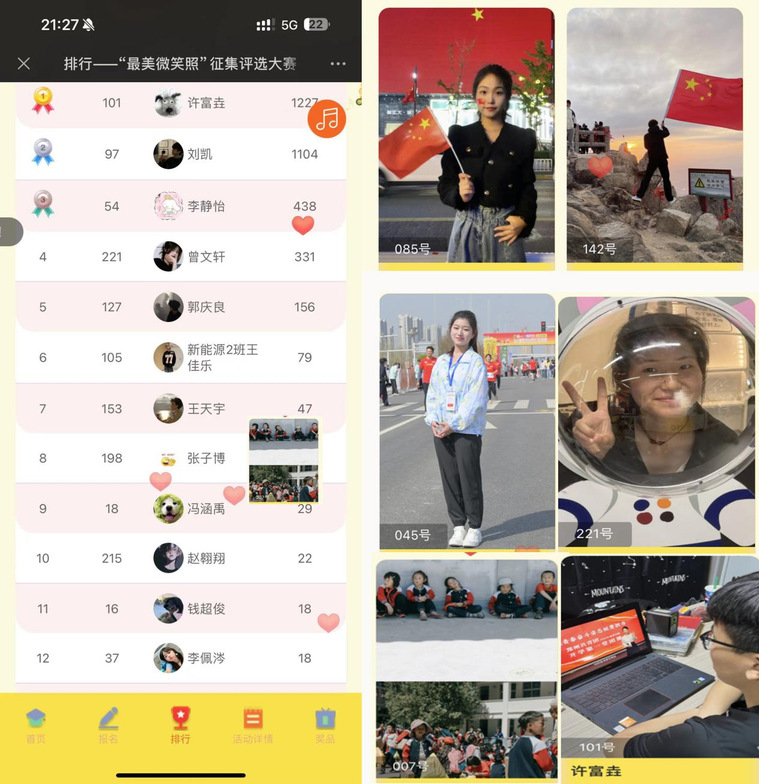Switch to the 首页 tab
Image resolution: width=759 pixels, height=784 pixels.
(x=36, y=726)
